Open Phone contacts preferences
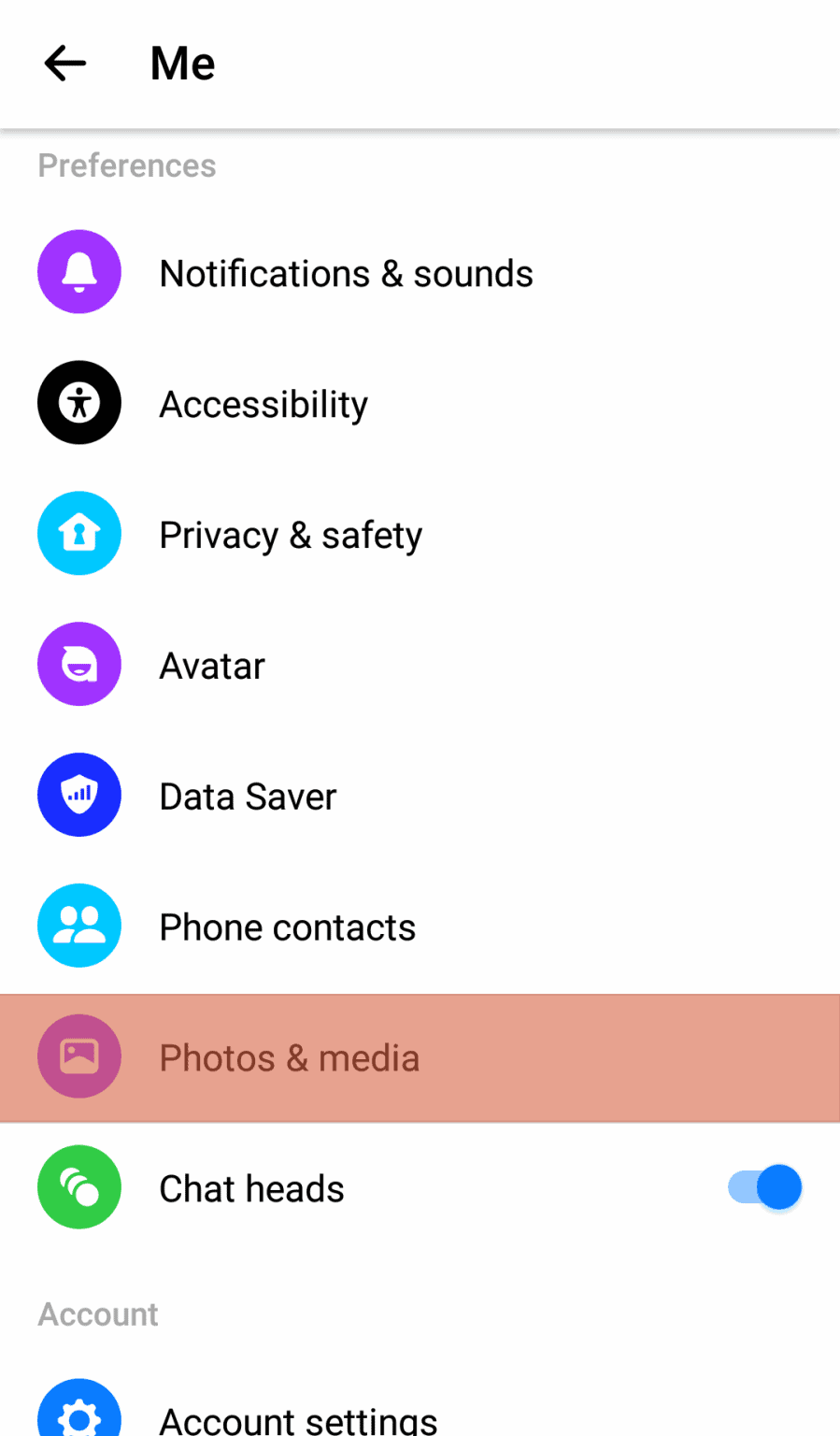The image size is (840, 1436). [x=287, y=925]
